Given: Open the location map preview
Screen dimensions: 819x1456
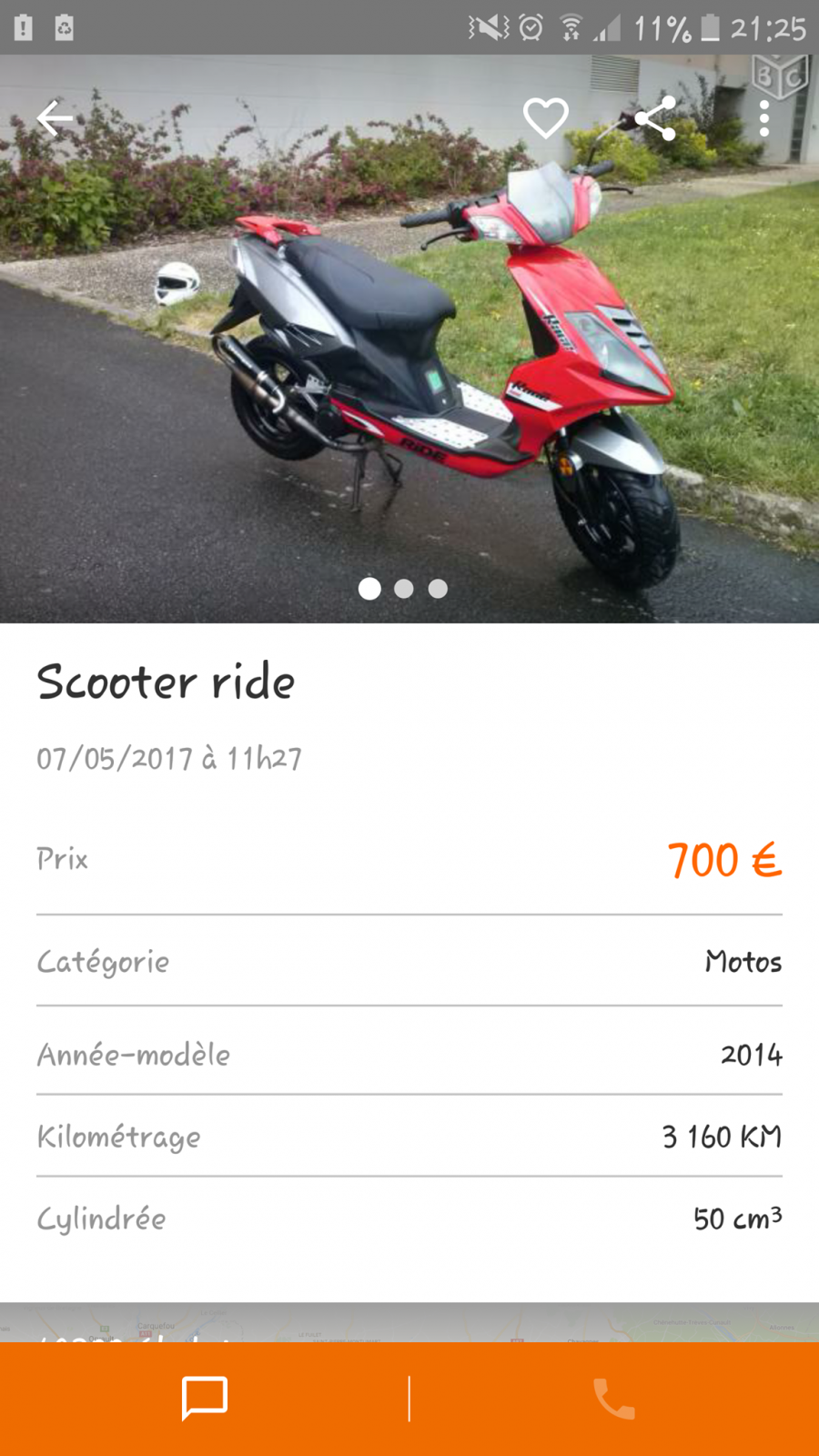Looking at the screenshot, I should coord(409,1322).
